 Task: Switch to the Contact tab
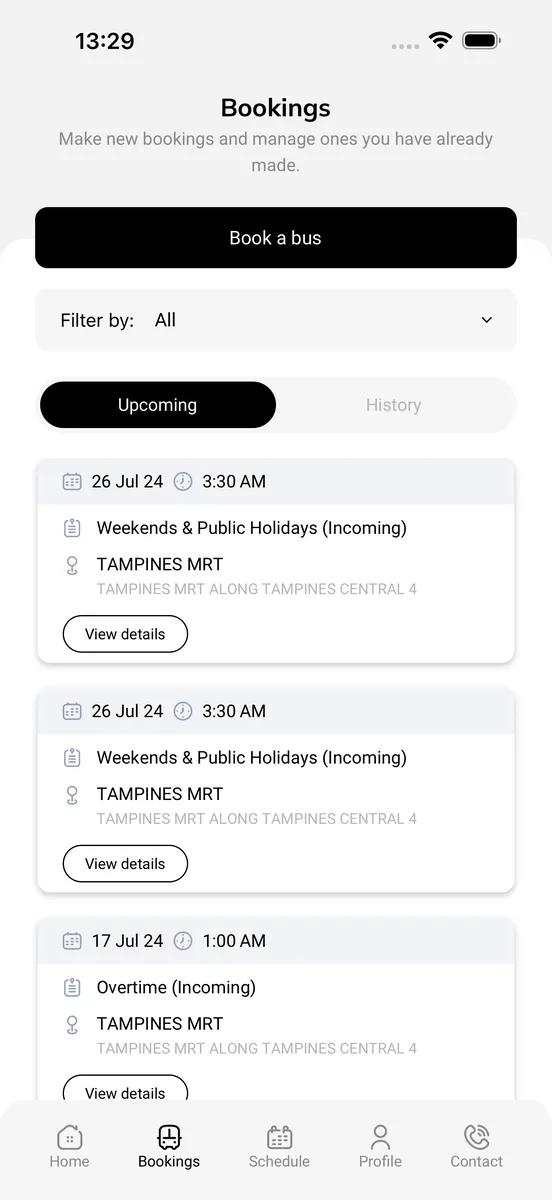click(x=476, y=1146)
